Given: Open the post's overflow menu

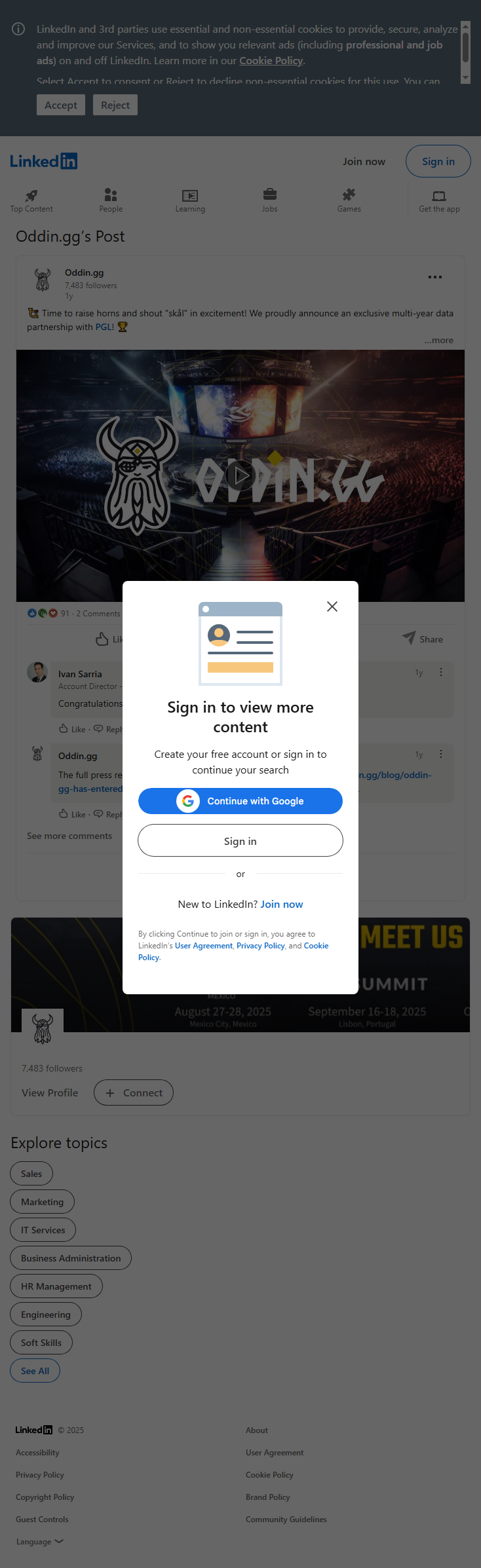Looking at the screenshot, I should point(434,277).
